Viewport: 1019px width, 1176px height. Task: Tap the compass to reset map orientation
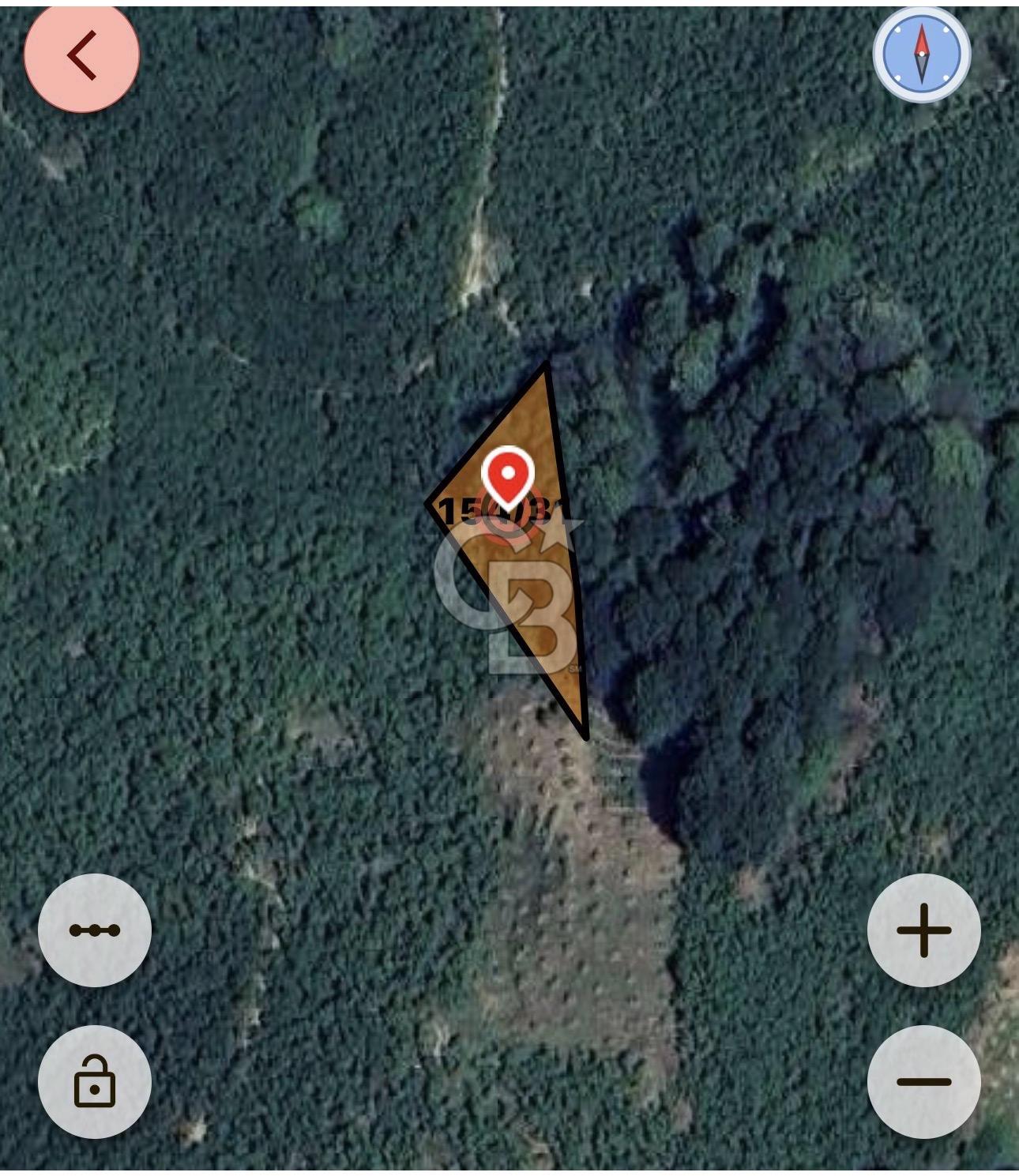pyautogui.click(x=921, y=55)
